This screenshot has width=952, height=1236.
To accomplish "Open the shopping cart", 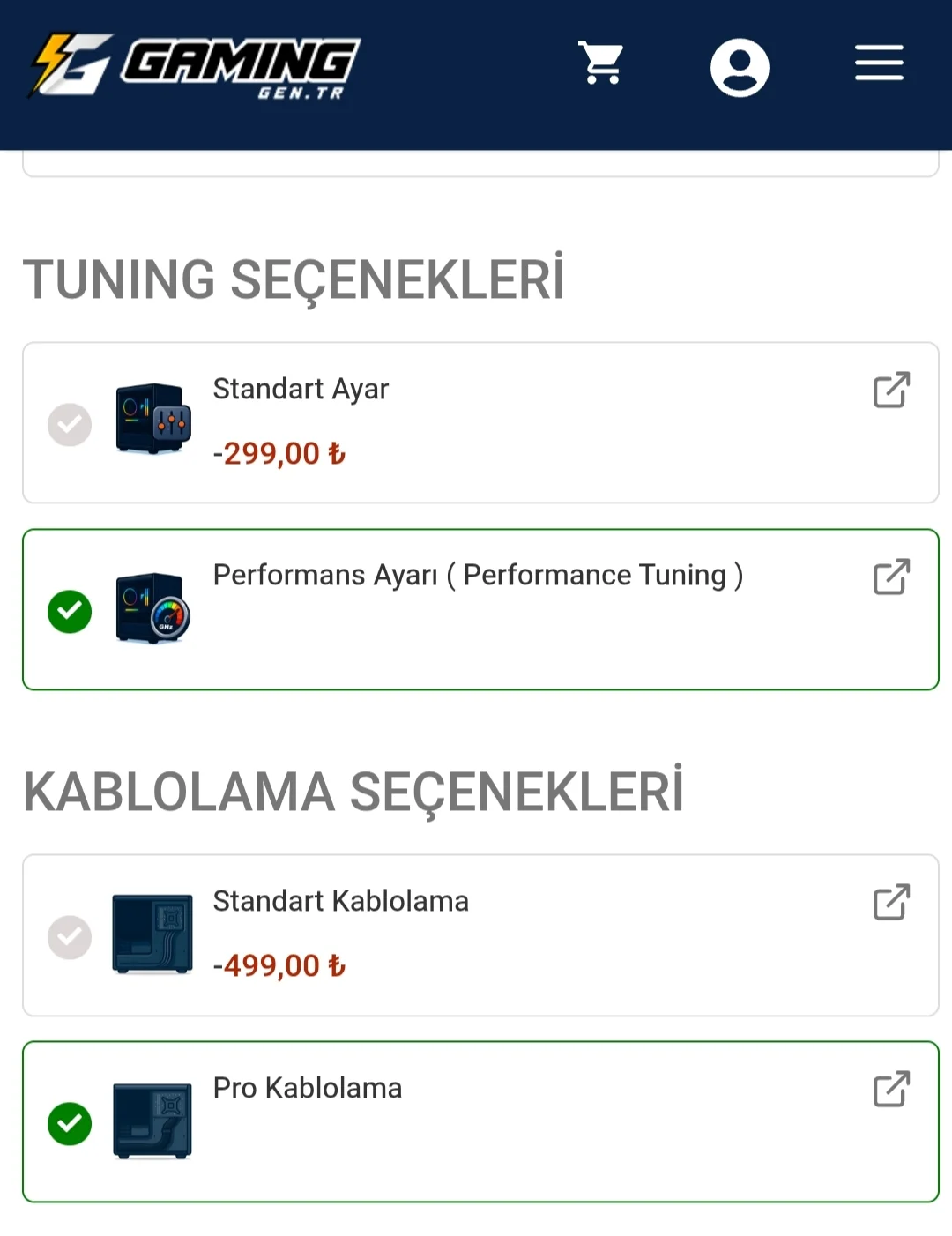I will click(600, 63).
